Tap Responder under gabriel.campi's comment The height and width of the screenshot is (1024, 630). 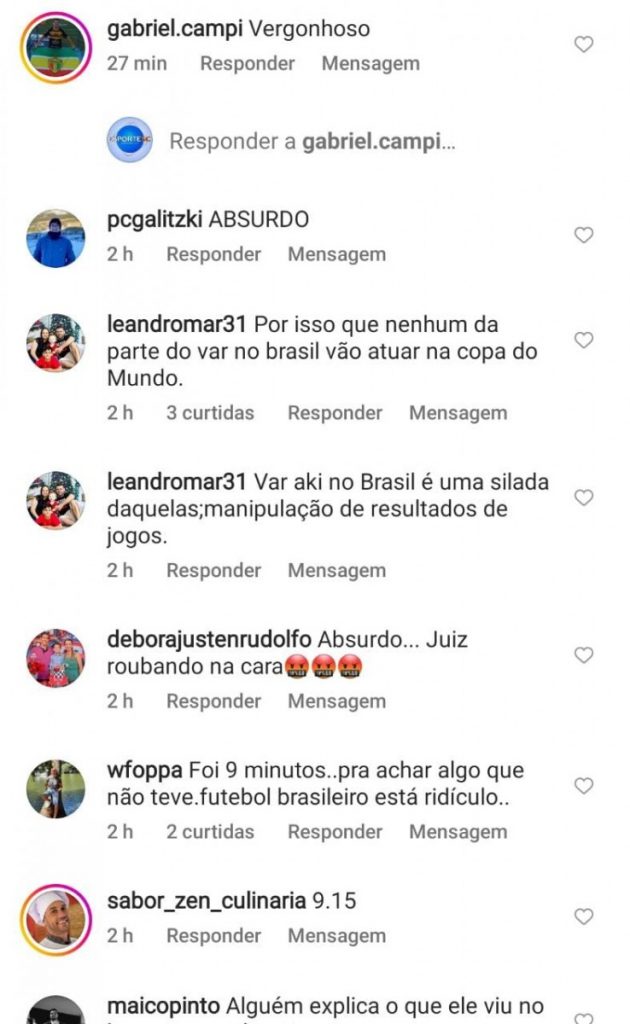pyautogui.click(x=247, y=63)
